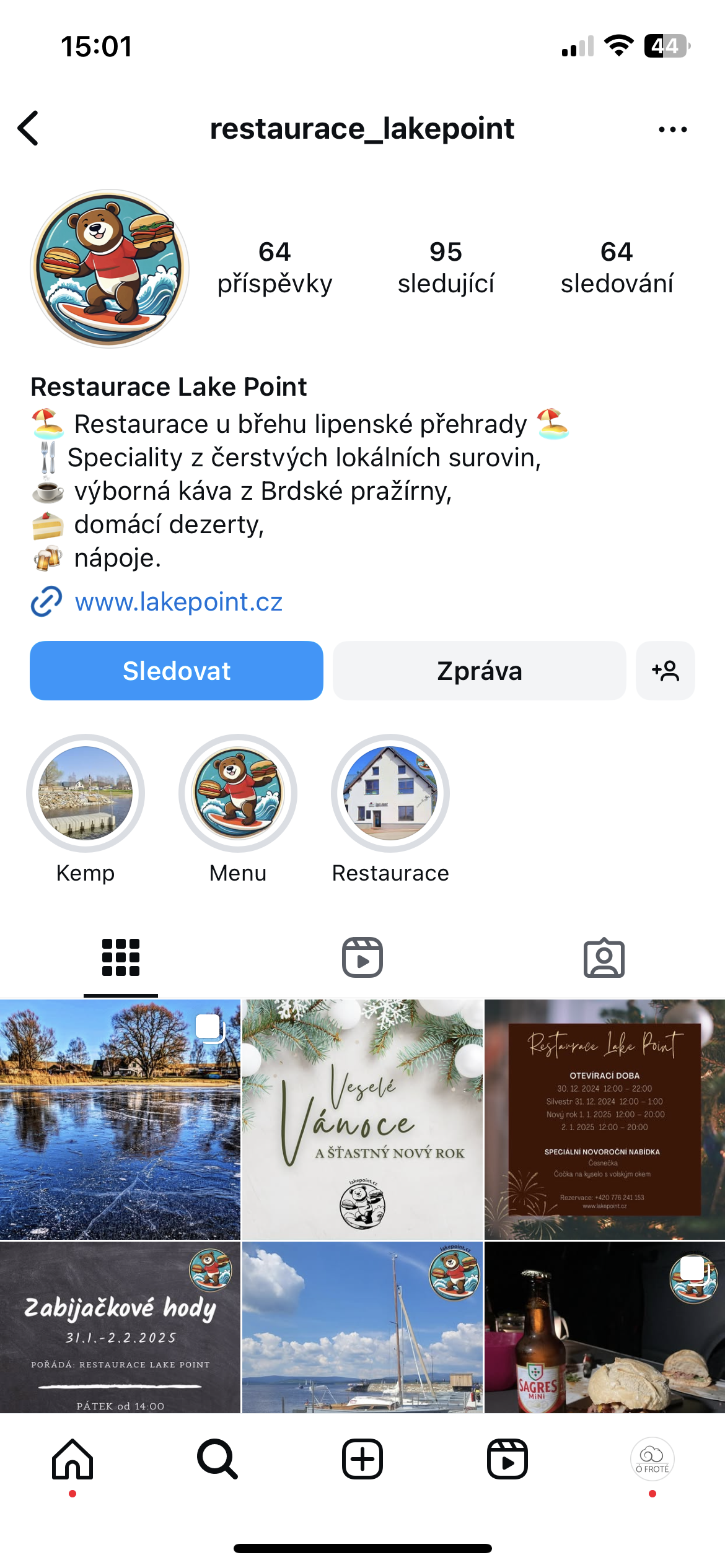725x1568 pixels.
Task: Send a message via Zpráva
Action: pyautogui.click(x=480, y=671)
